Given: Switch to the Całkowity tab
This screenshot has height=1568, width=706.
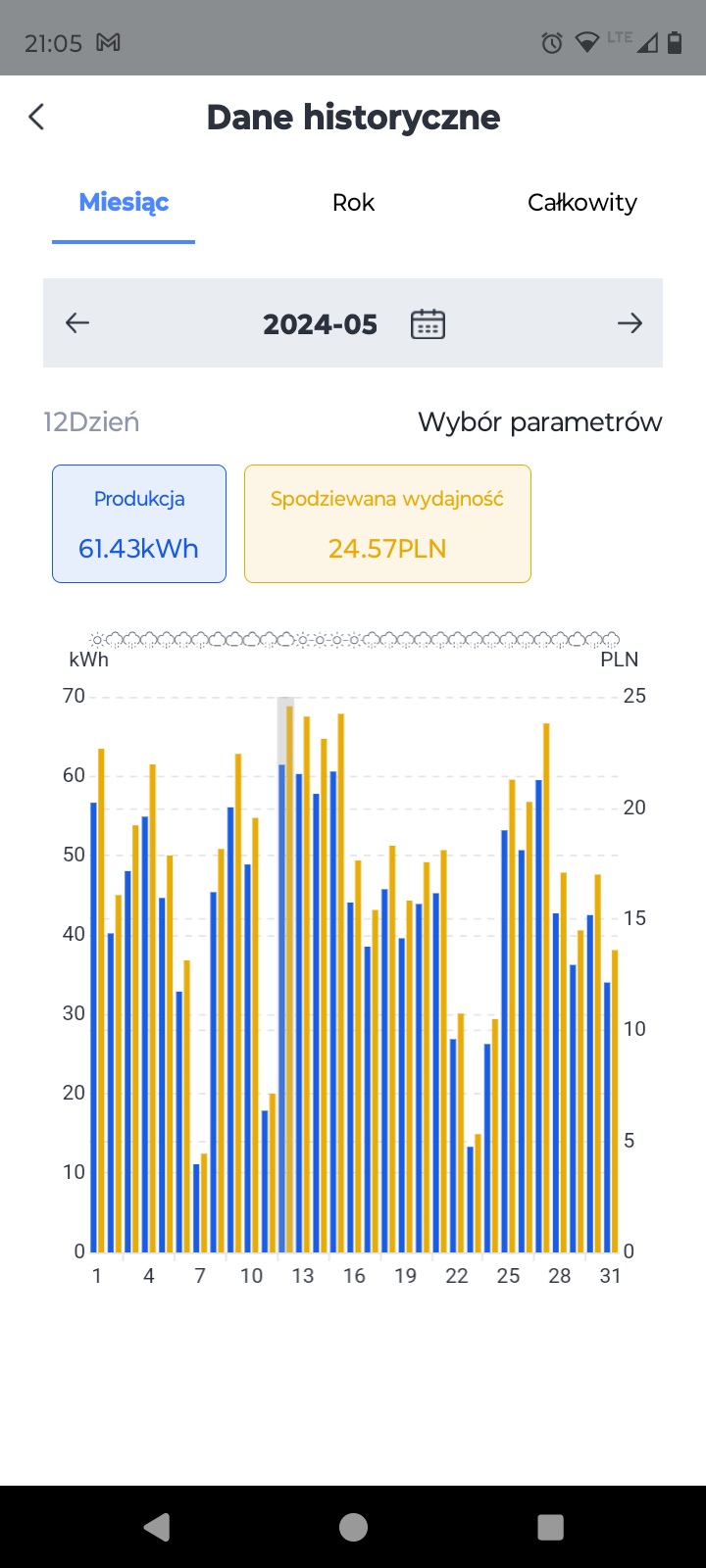Looking at the screenshot, I should (582, 202).
